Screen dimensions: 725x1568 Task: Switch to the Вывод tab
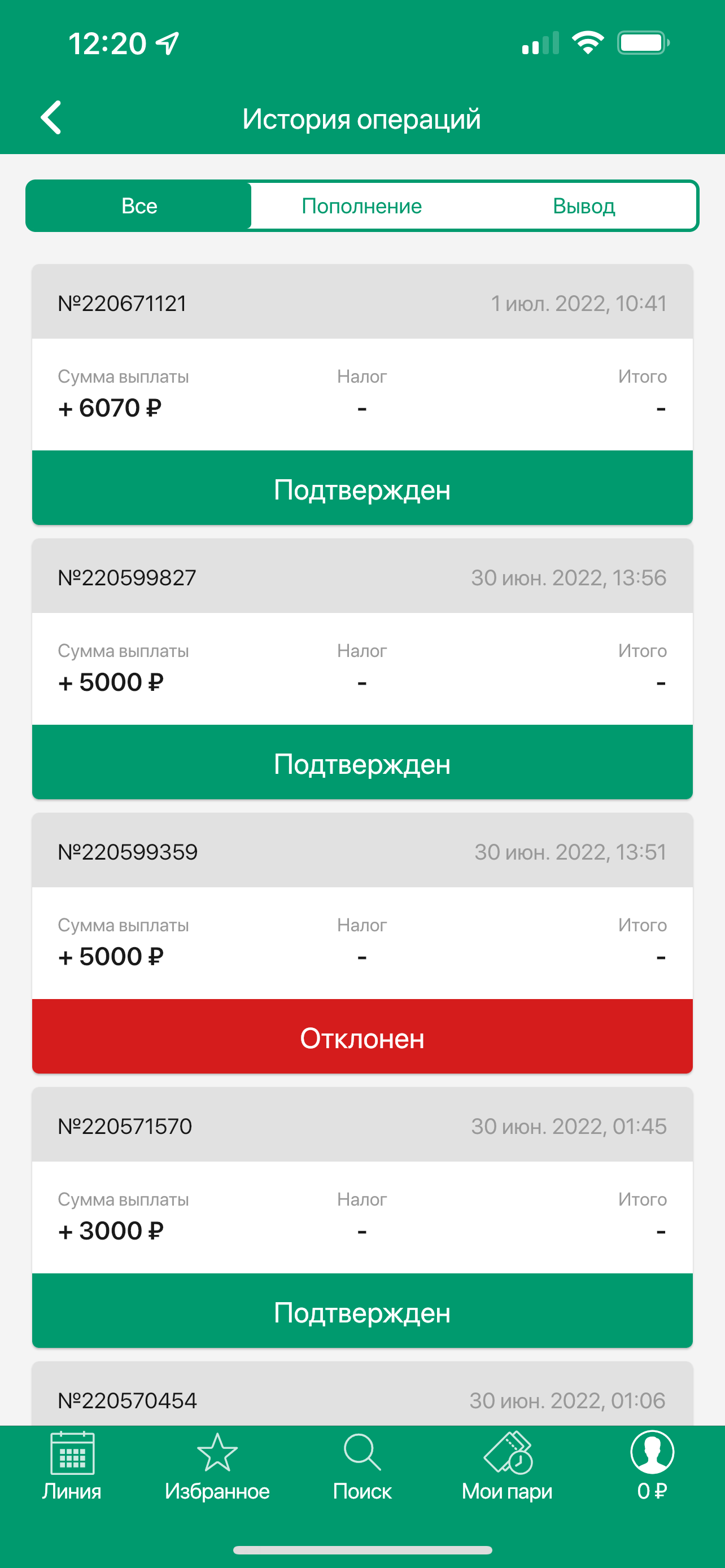point(583,207)
